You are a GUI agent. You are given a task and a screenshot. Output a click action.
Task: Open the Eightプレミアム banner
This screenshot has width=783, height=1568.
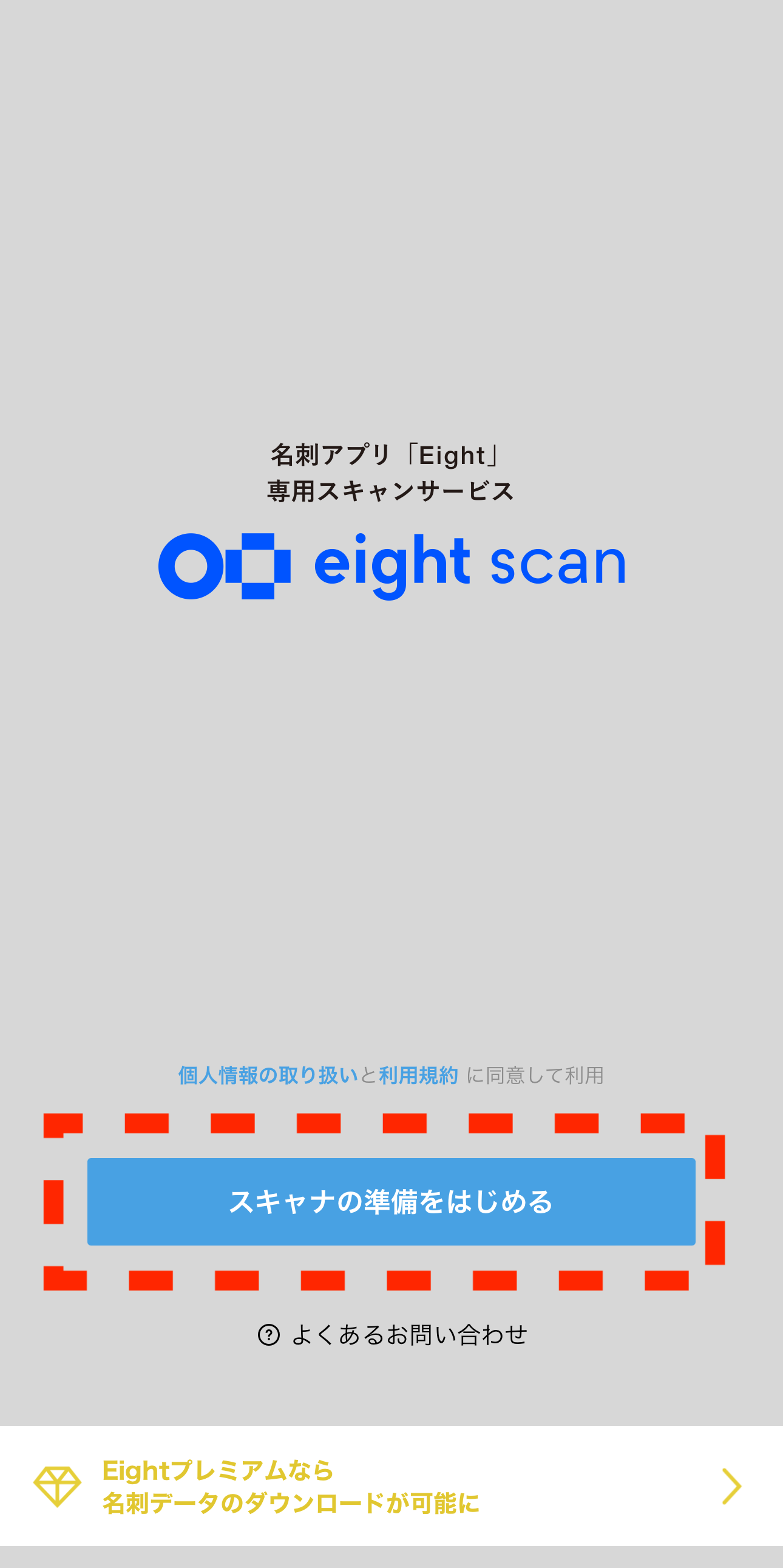coord(390,1486)
